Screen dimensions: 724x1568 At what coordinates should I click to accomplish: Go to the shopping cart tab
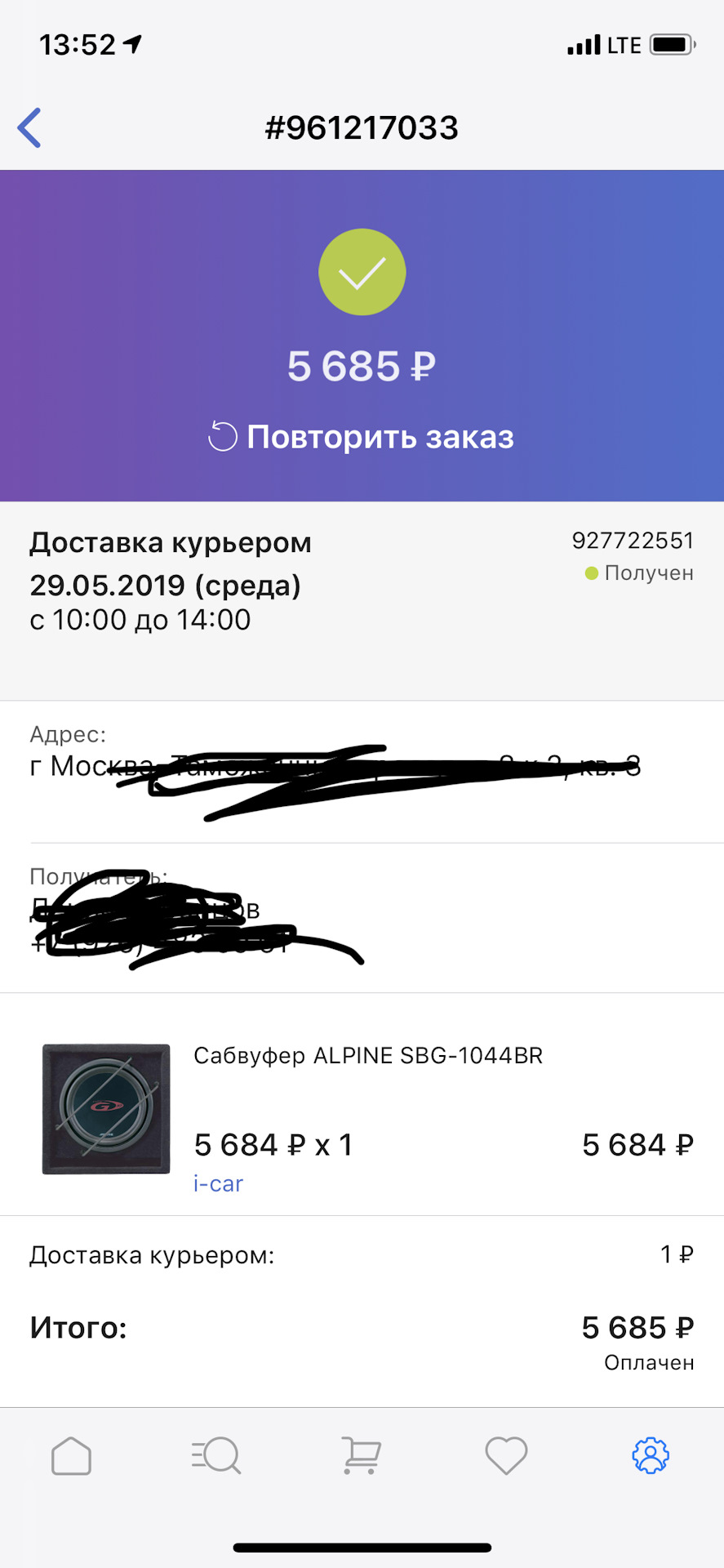tap(361, 1456)
